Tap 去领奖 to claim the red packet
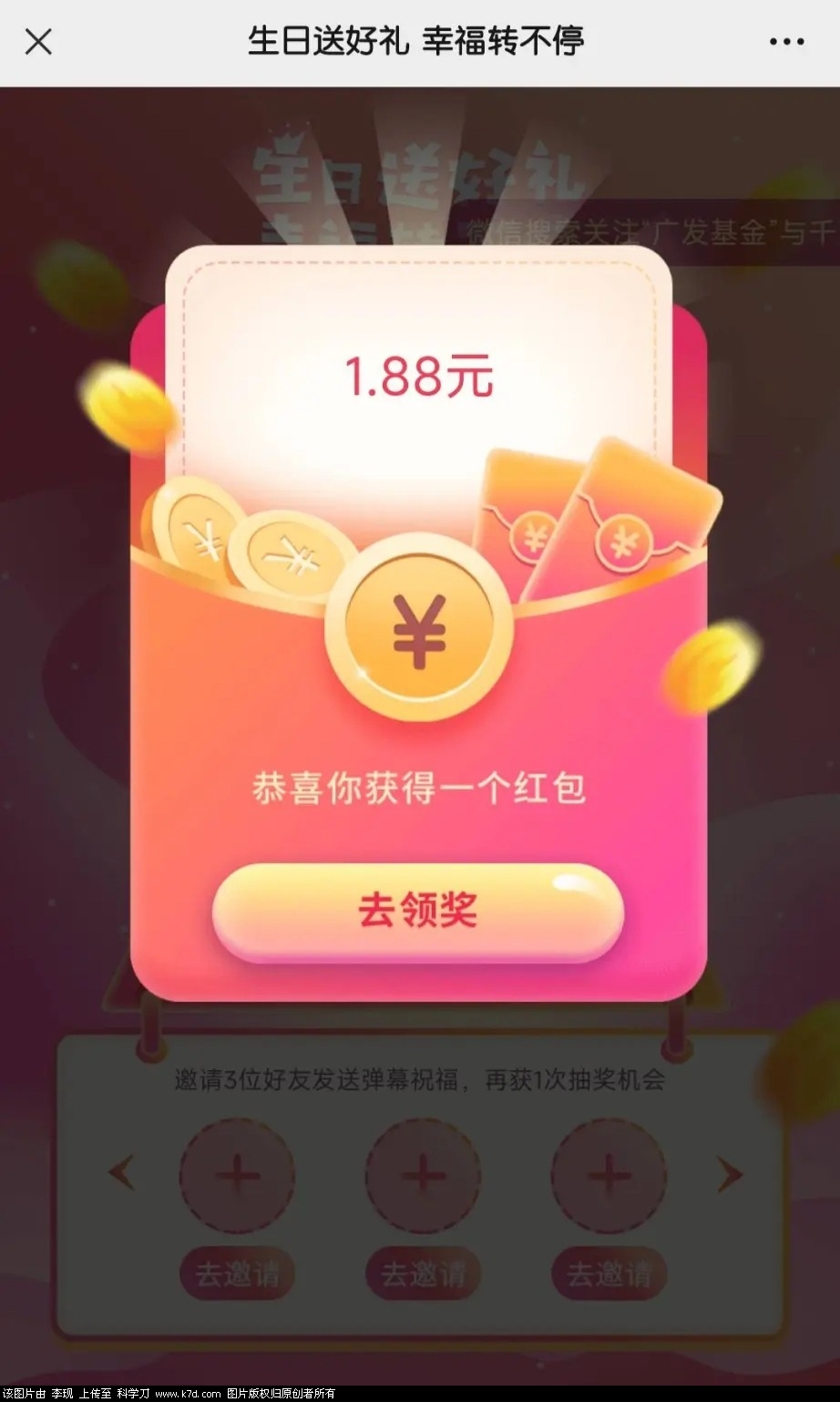Viewport: 840px width, 1402px height. [417, 911]
